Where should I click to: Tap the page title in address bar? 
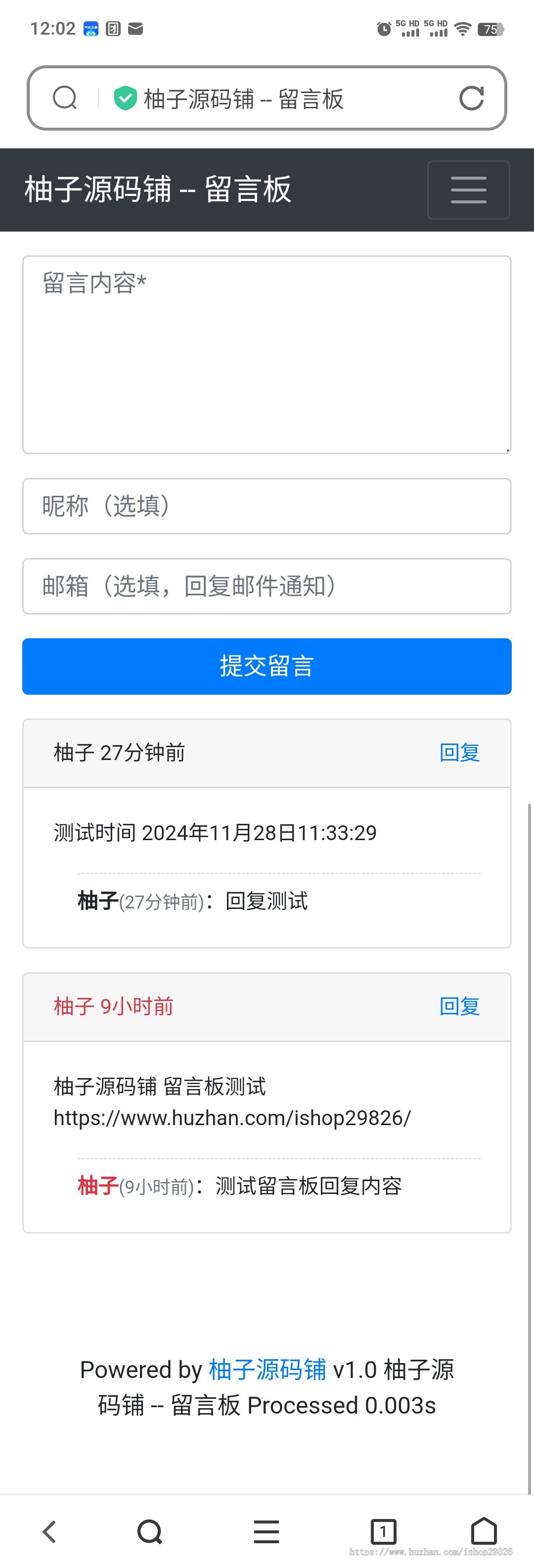pos(243,98)
